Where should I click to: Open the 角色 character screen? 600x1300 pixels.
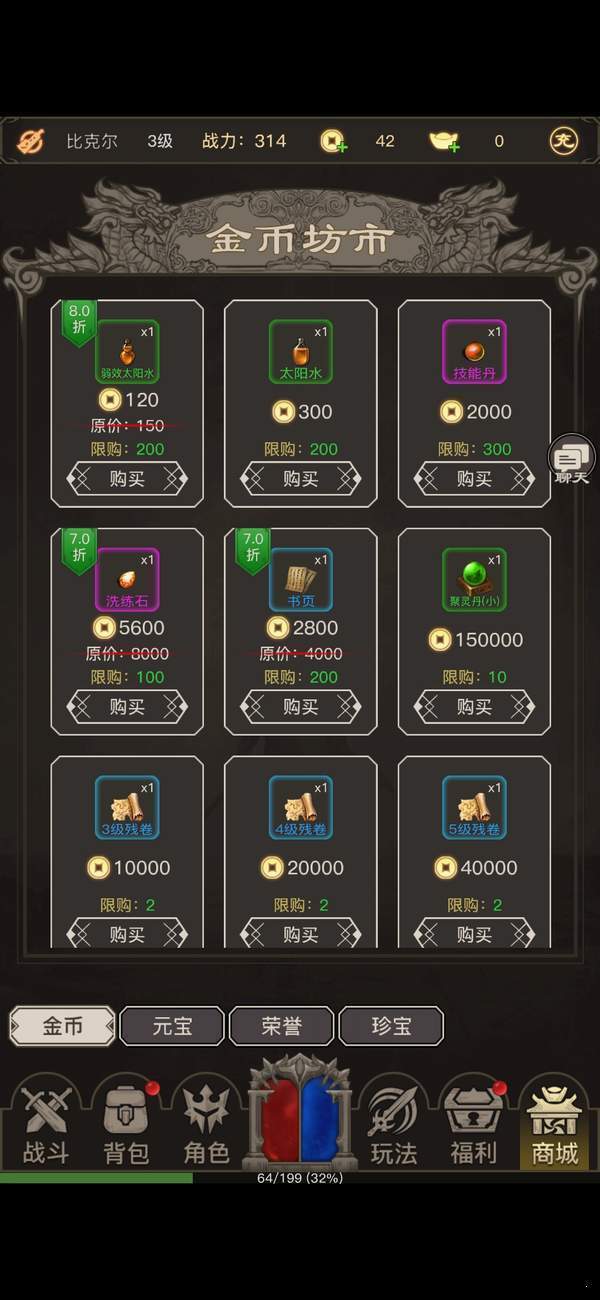click(207, 1125)
